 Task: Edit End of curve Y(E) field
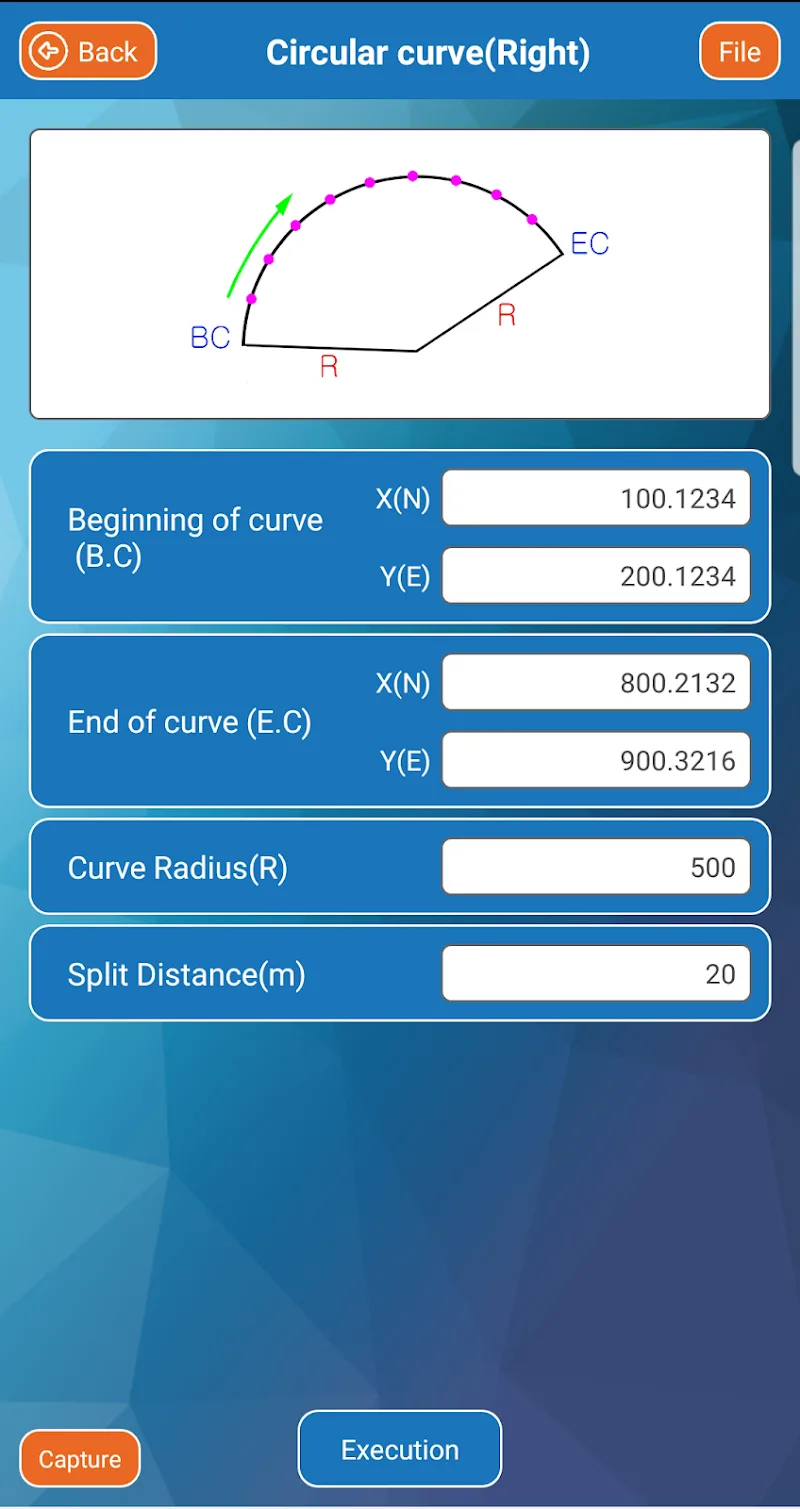(x=596, y=760)
